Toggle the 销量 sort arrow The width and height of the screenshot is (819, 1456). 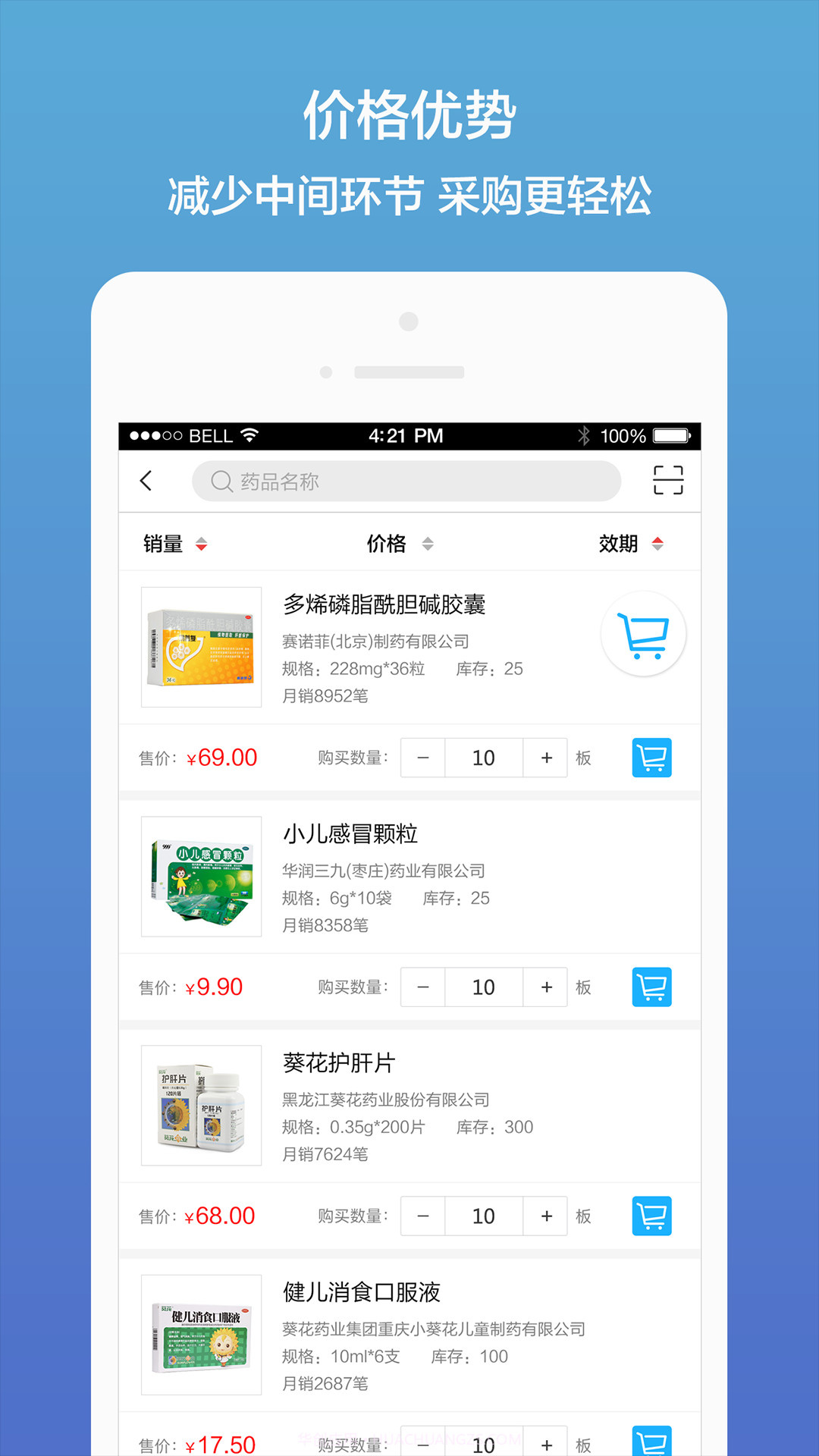(202, 544)
